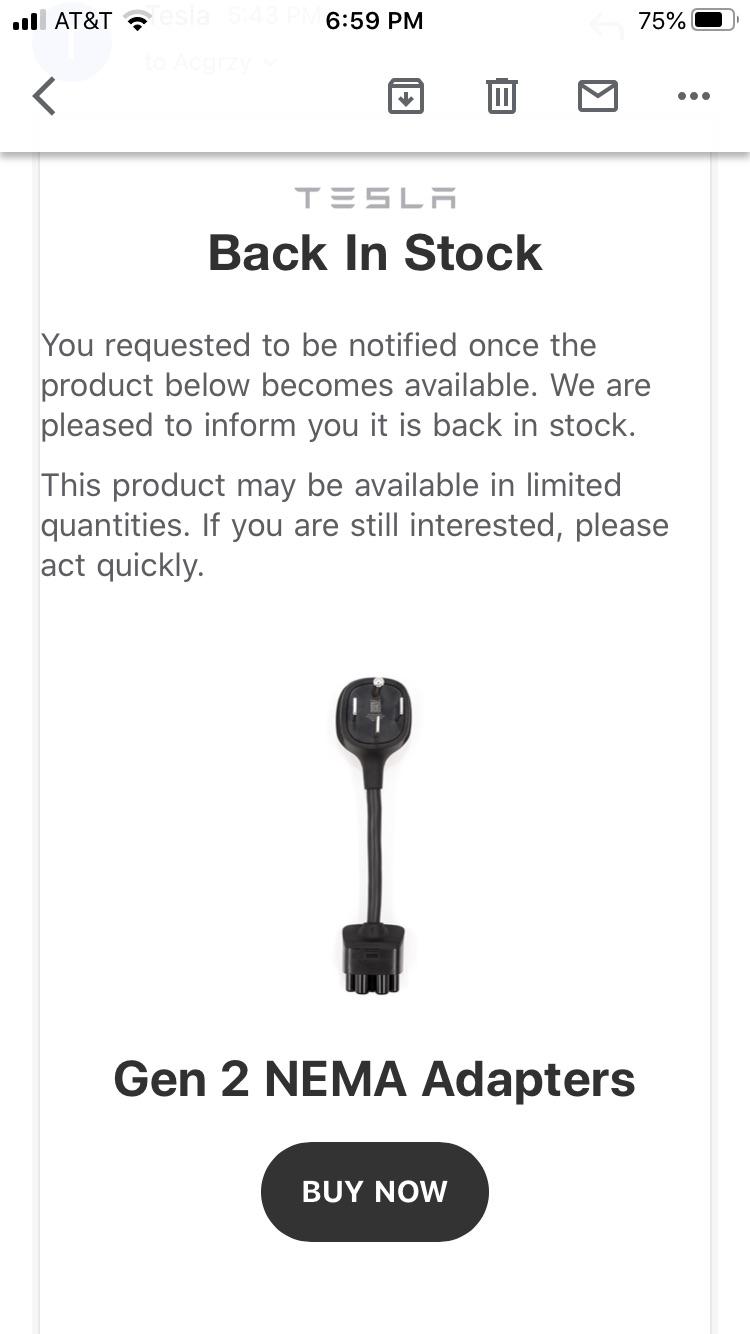750x1334 pixels.
Task: Tap the 'Gen 2 NEMA Adapters' product title
Action: pyautogui.click(x=375, y=1078)
